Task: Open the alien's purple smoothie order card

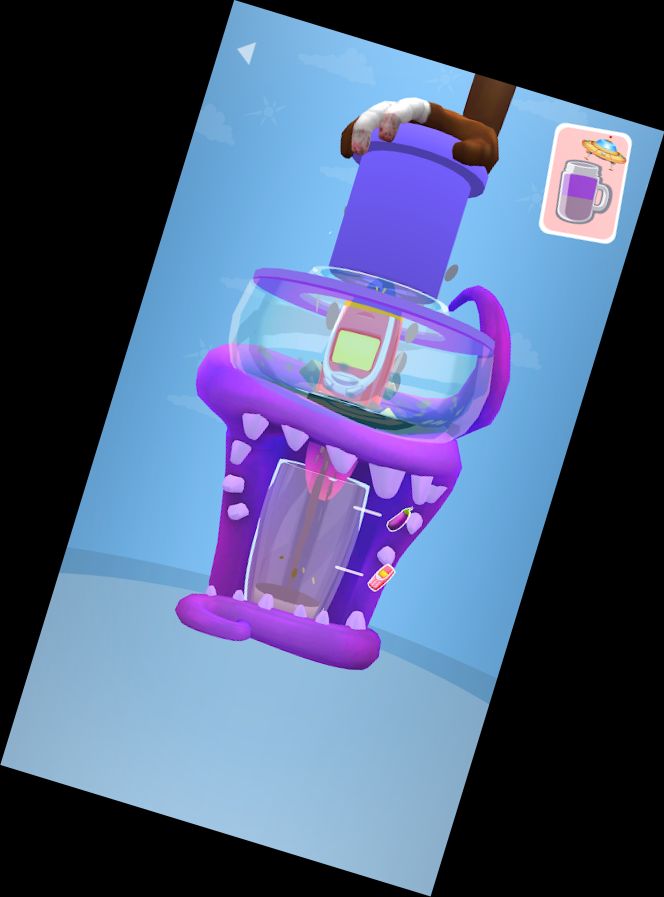Action: pyautogui.click(x=586, y=182)
